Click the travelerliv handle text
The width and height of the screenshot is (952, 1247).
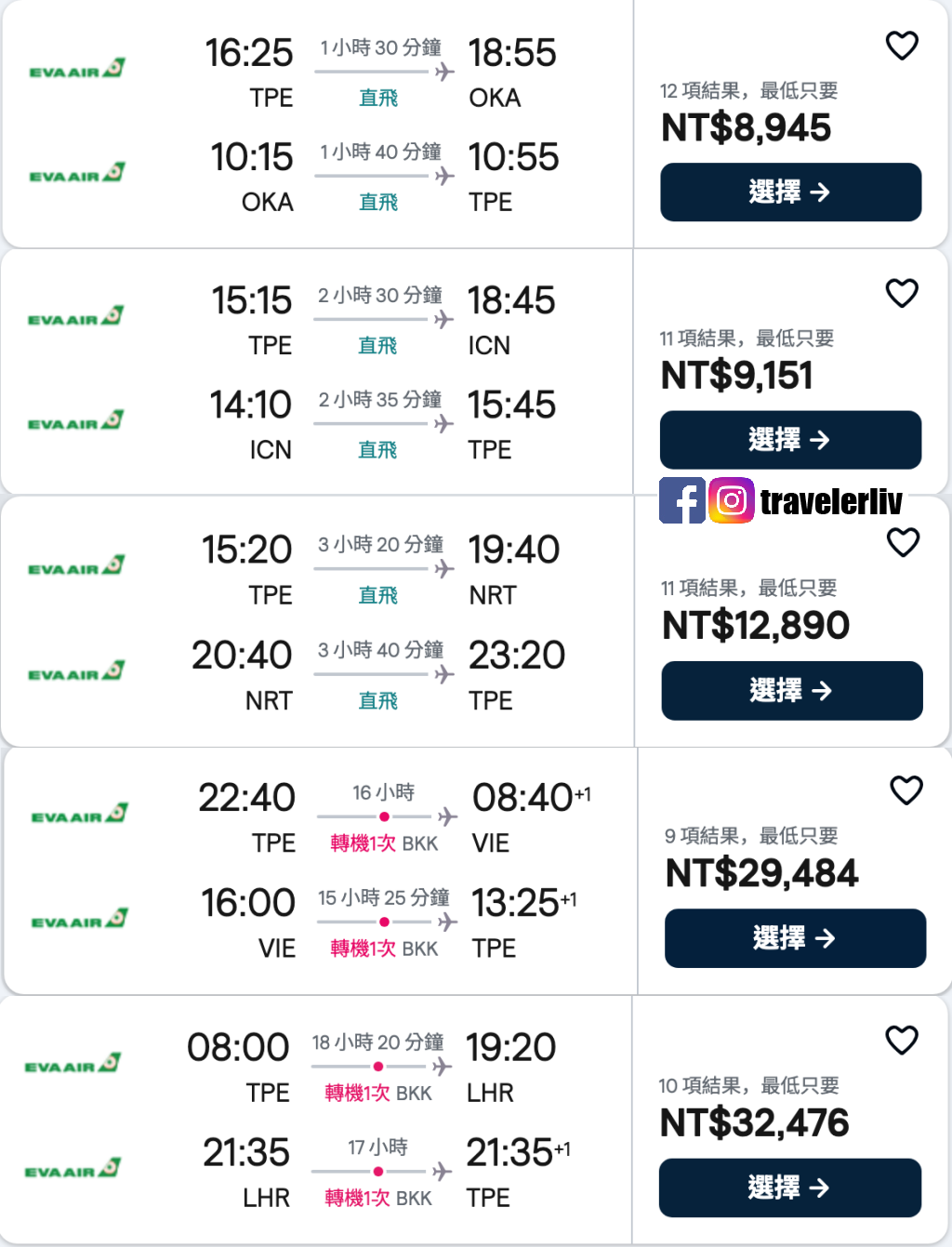[830, 501]
